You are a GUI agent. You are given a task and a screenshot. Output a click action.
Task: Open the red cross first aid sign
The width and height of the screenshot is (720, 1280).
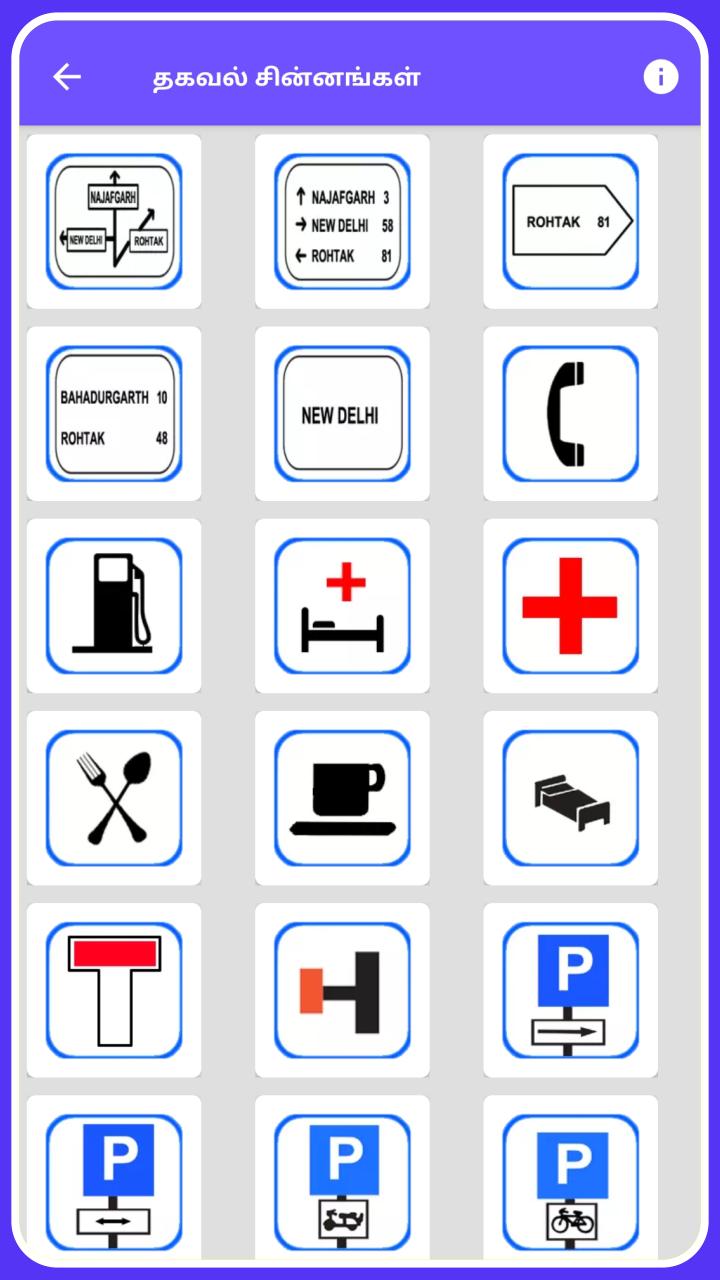point(571,606)
